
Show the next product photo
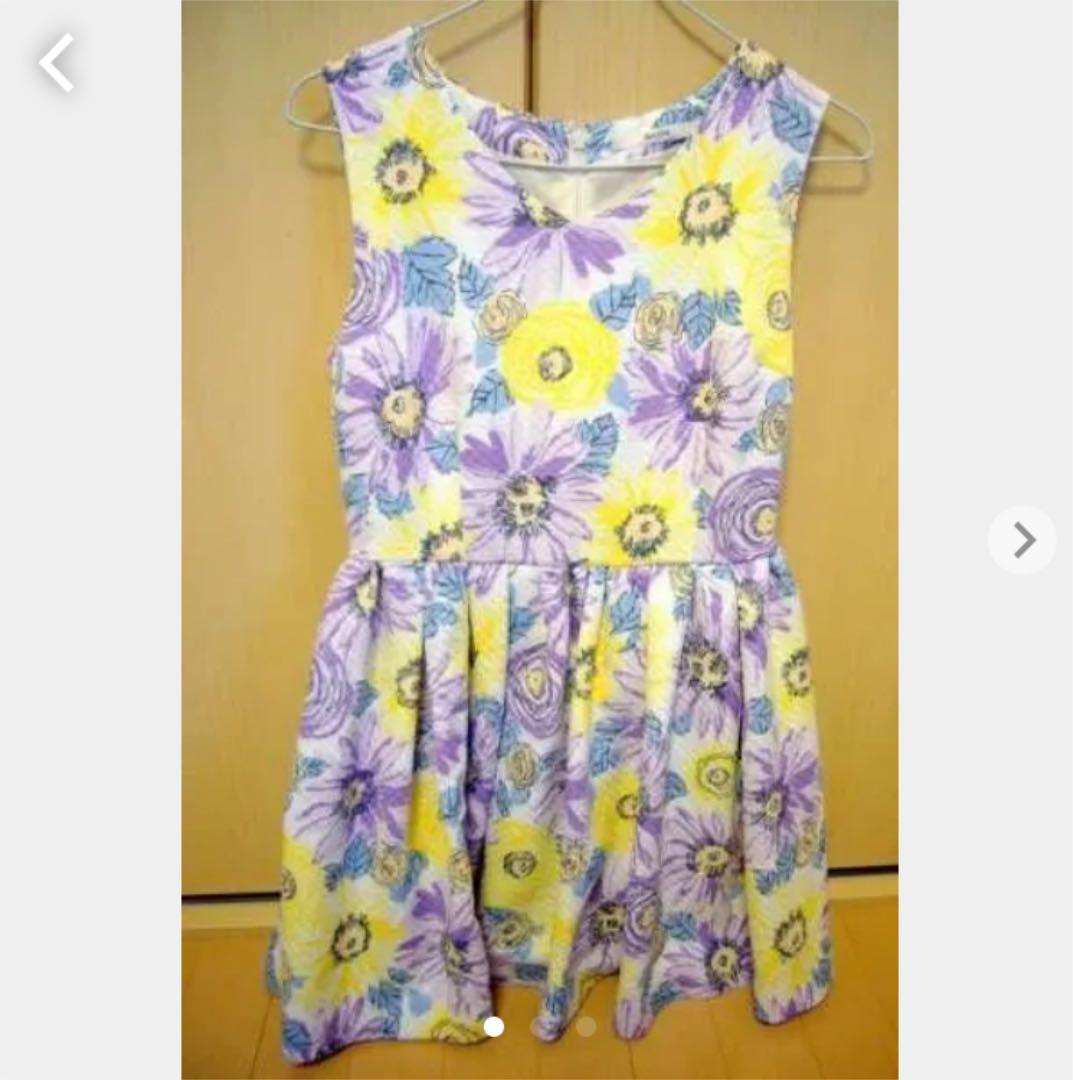tap(1021, 540)
